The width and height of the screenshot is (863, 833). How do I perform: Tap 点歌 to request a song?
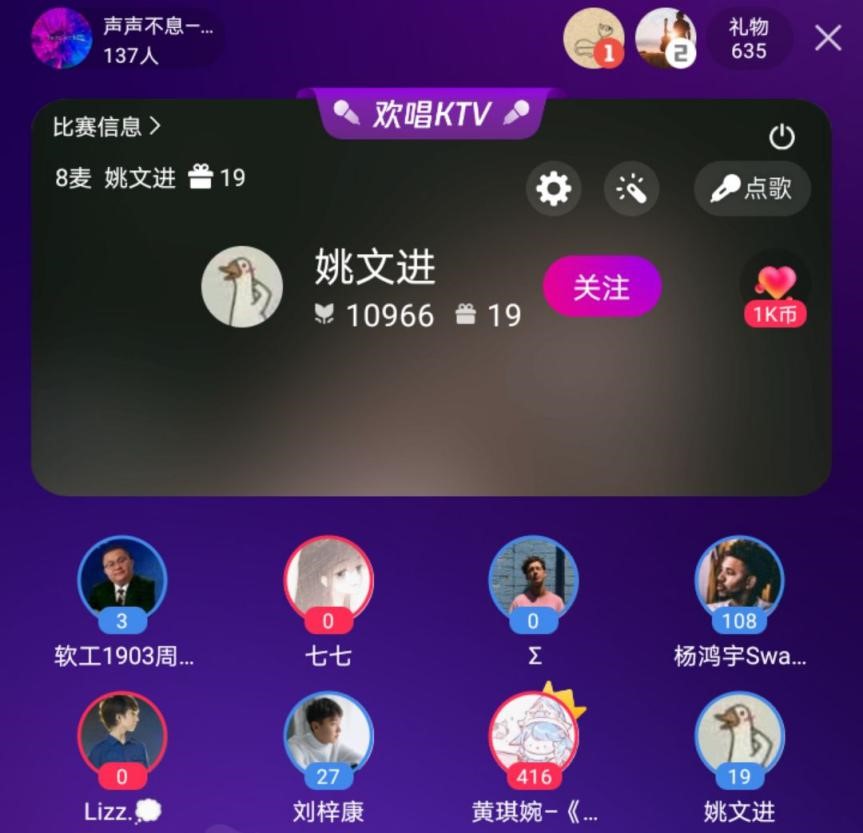752,188
